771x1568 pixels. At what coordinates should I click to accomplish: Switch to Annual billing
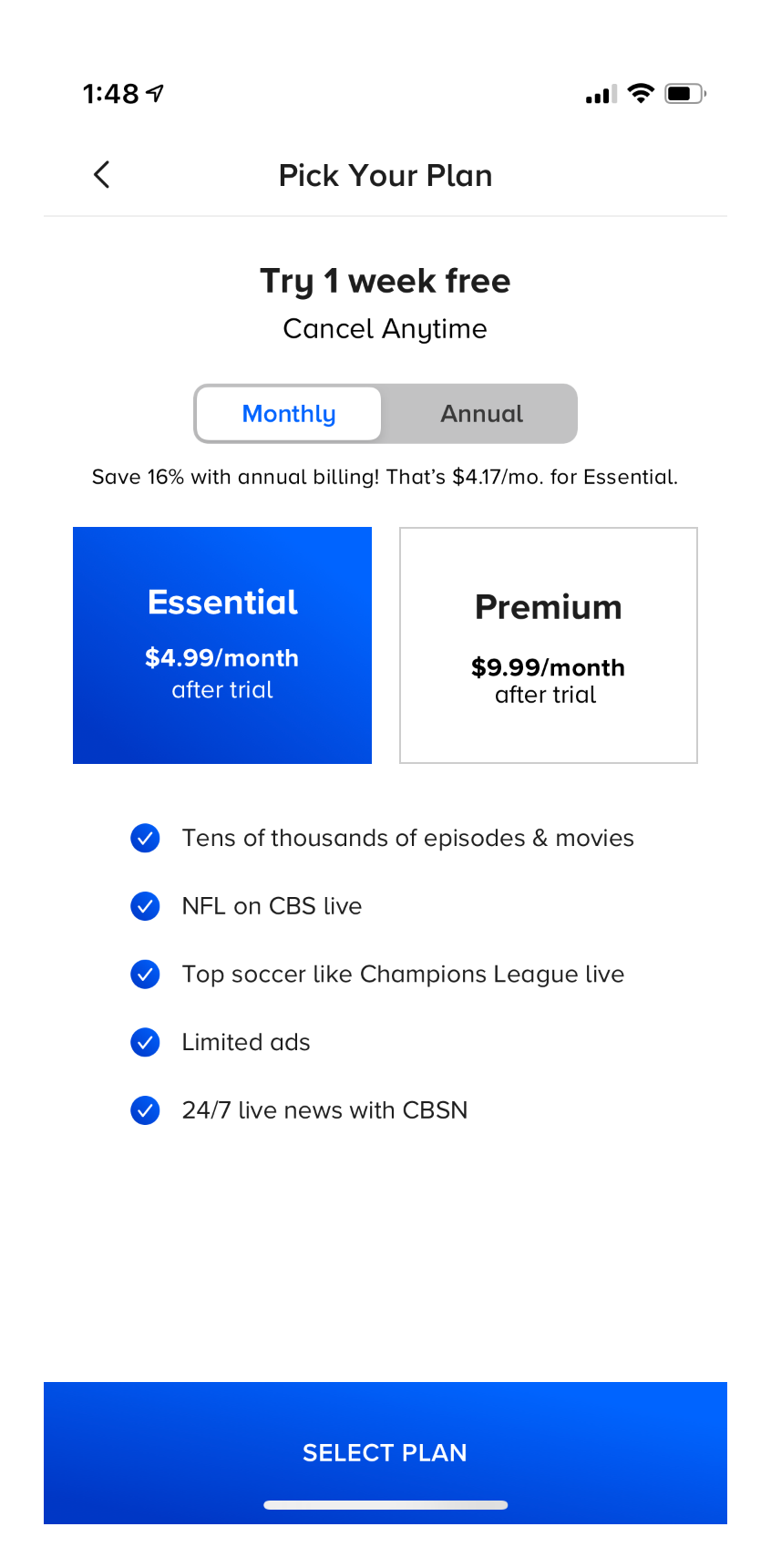(481, 414)
